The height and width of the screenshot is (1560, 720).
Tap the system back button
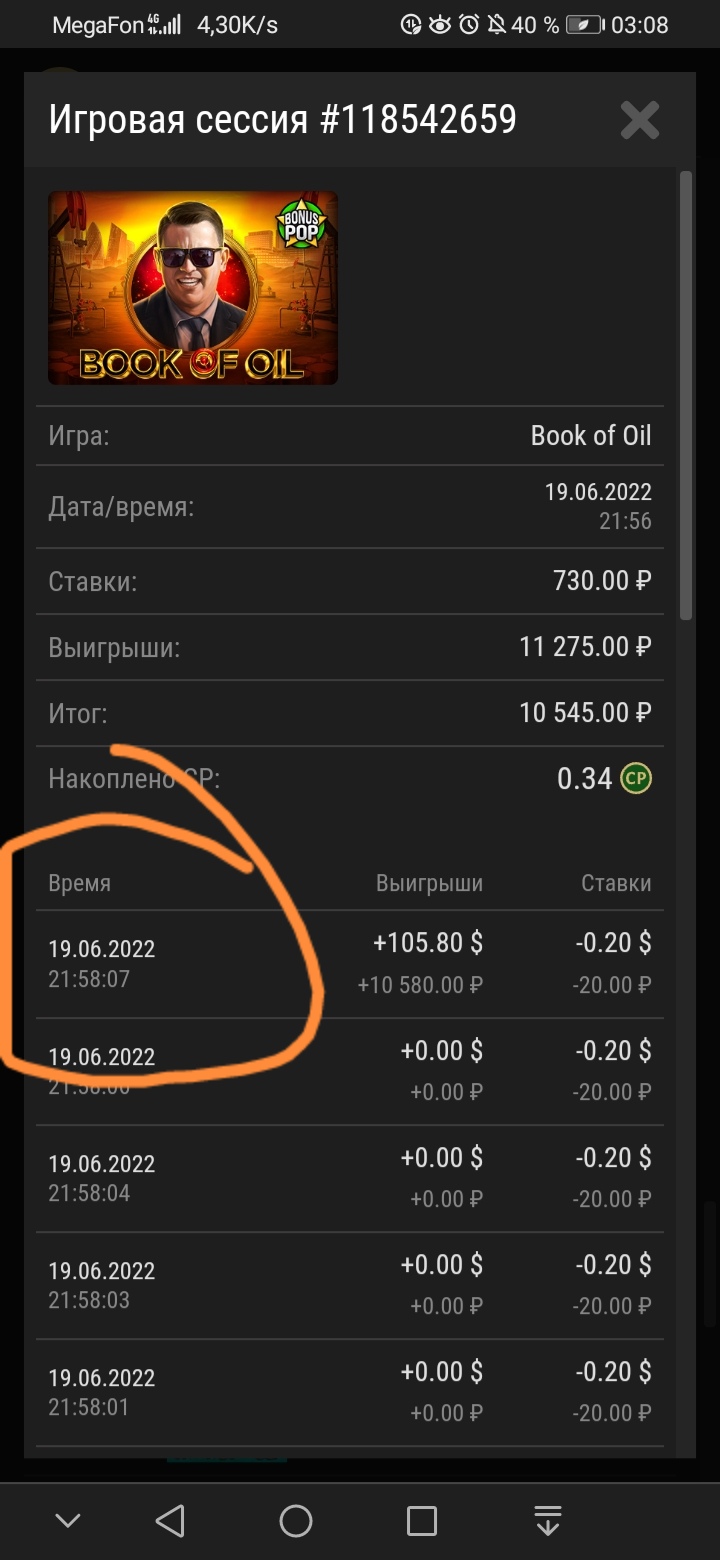[170, 1521]
